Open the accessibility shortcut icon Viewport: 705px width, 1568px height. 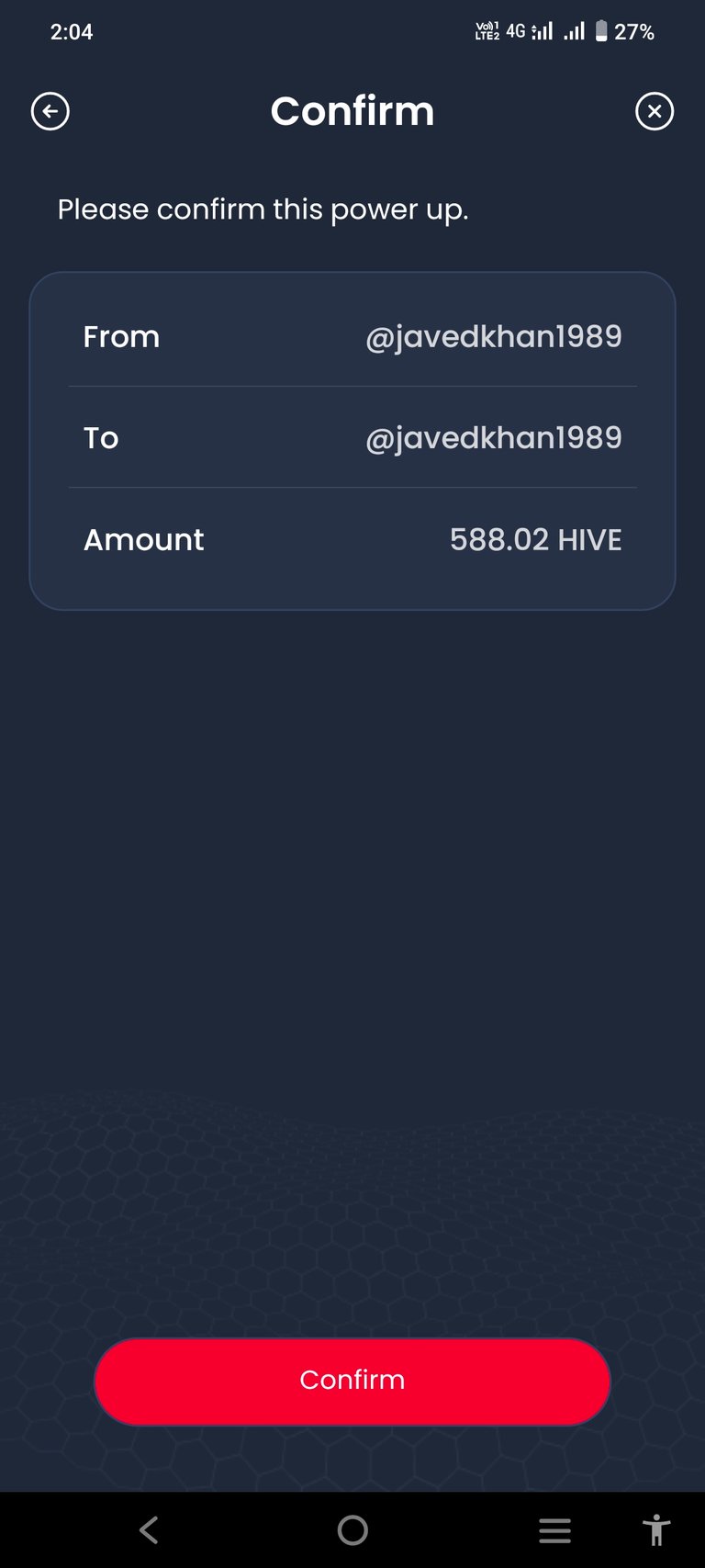coord(656,1530)
